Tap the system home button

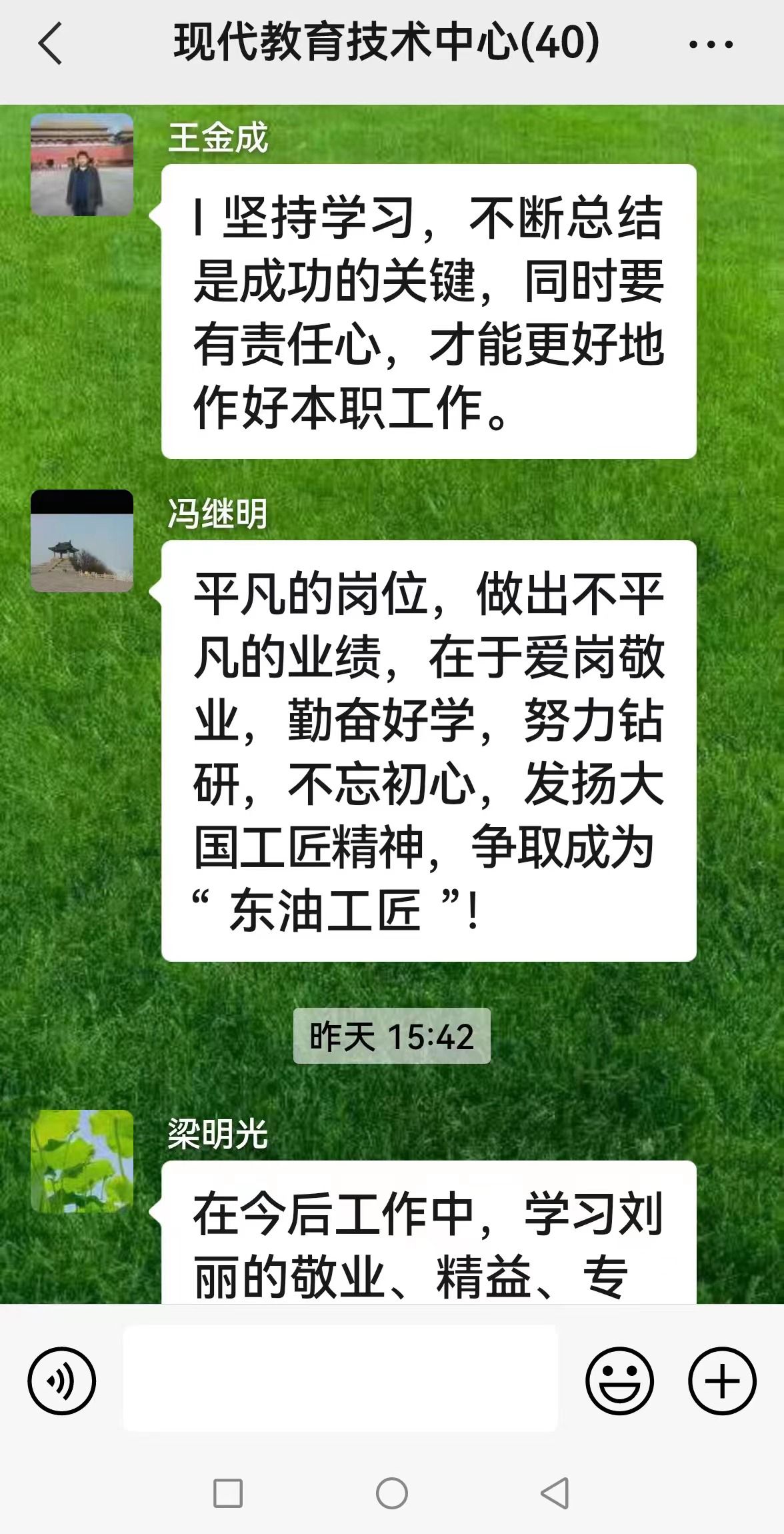392,1493
